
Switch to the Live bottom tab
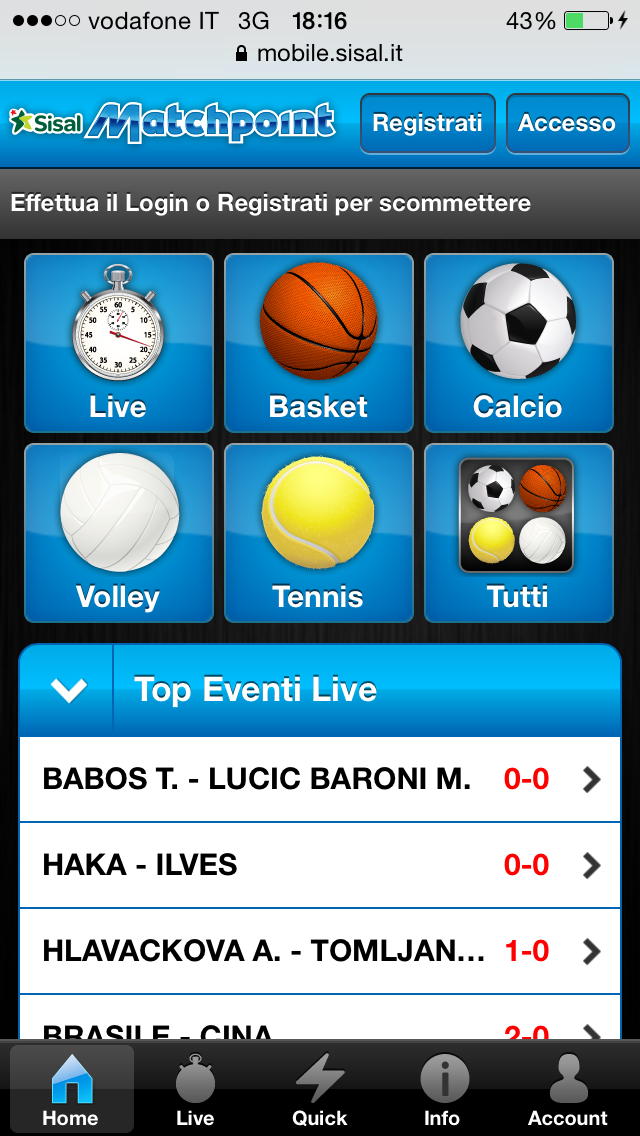tap(195, 1090)
